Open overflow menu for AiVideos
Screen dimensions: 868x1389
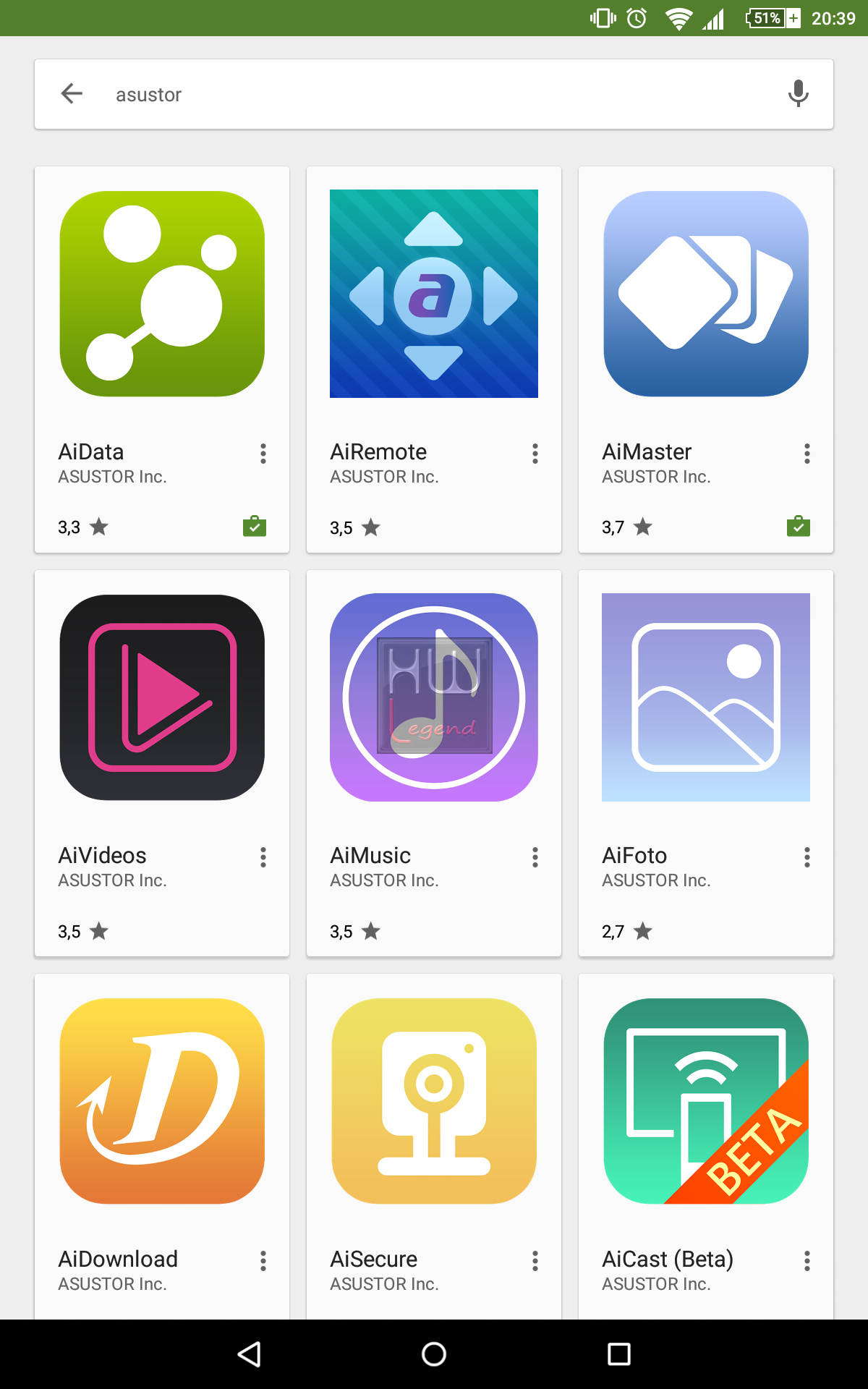point(263,857)
